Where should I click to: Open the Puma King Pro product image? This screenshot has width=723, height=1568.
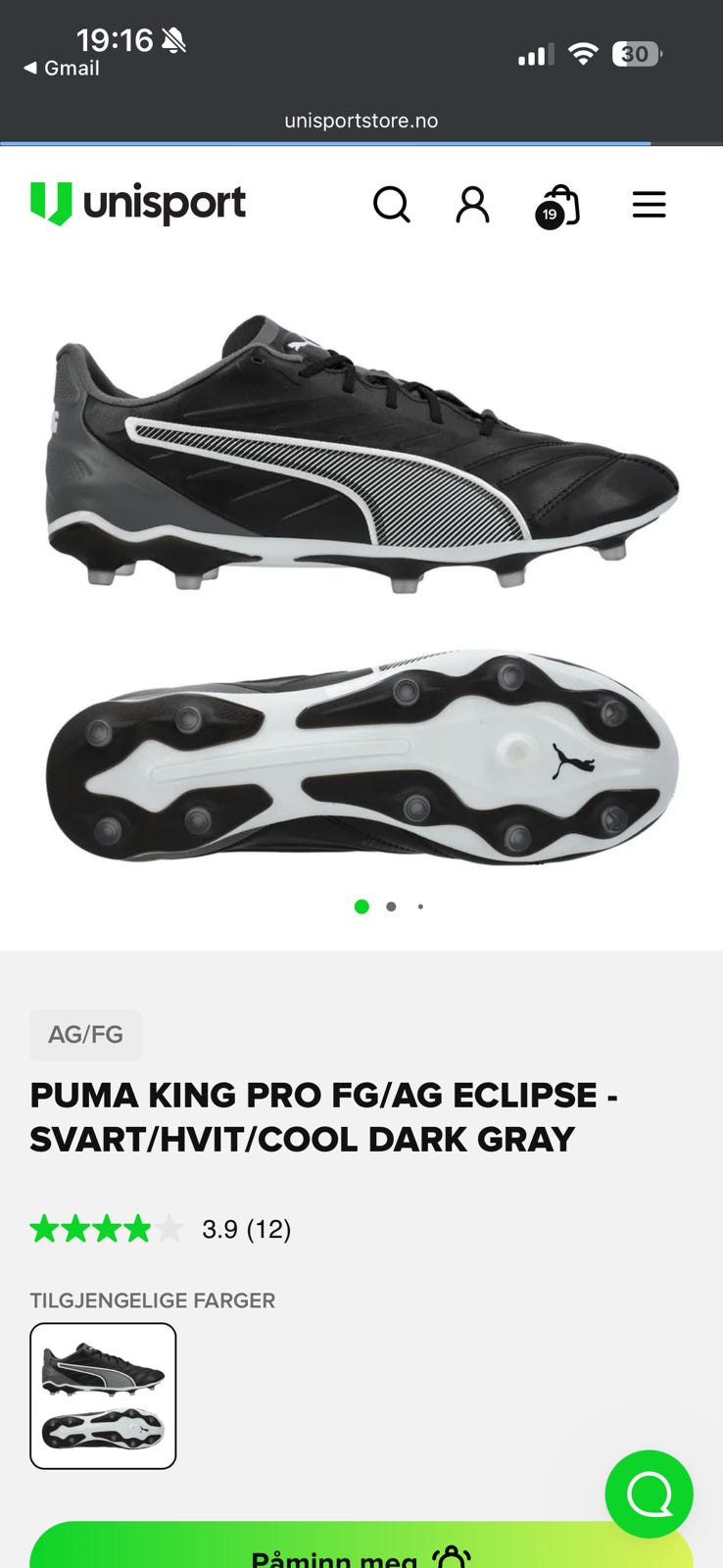(361, 588)
